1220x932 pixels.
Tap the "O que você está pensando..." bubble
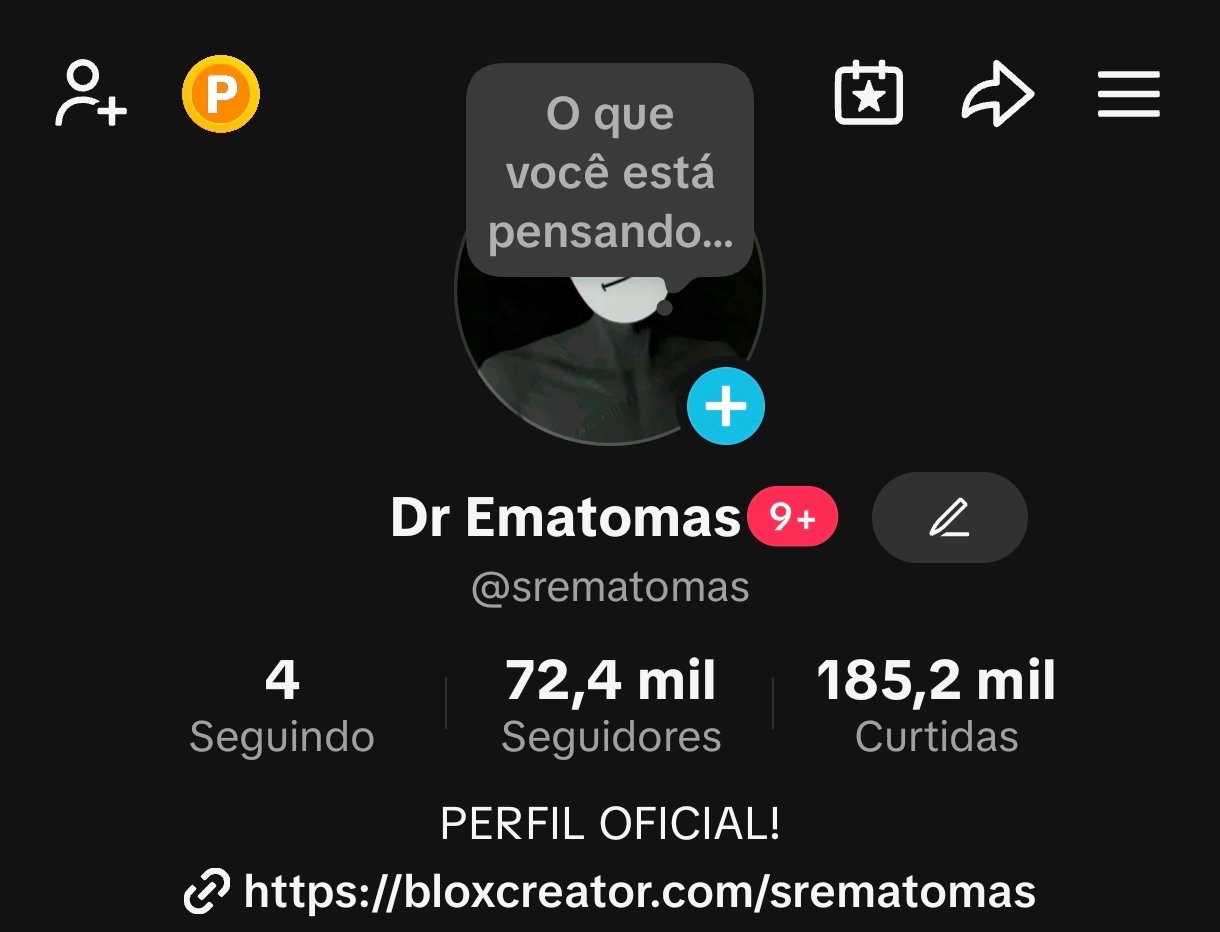tap(610, 172)
